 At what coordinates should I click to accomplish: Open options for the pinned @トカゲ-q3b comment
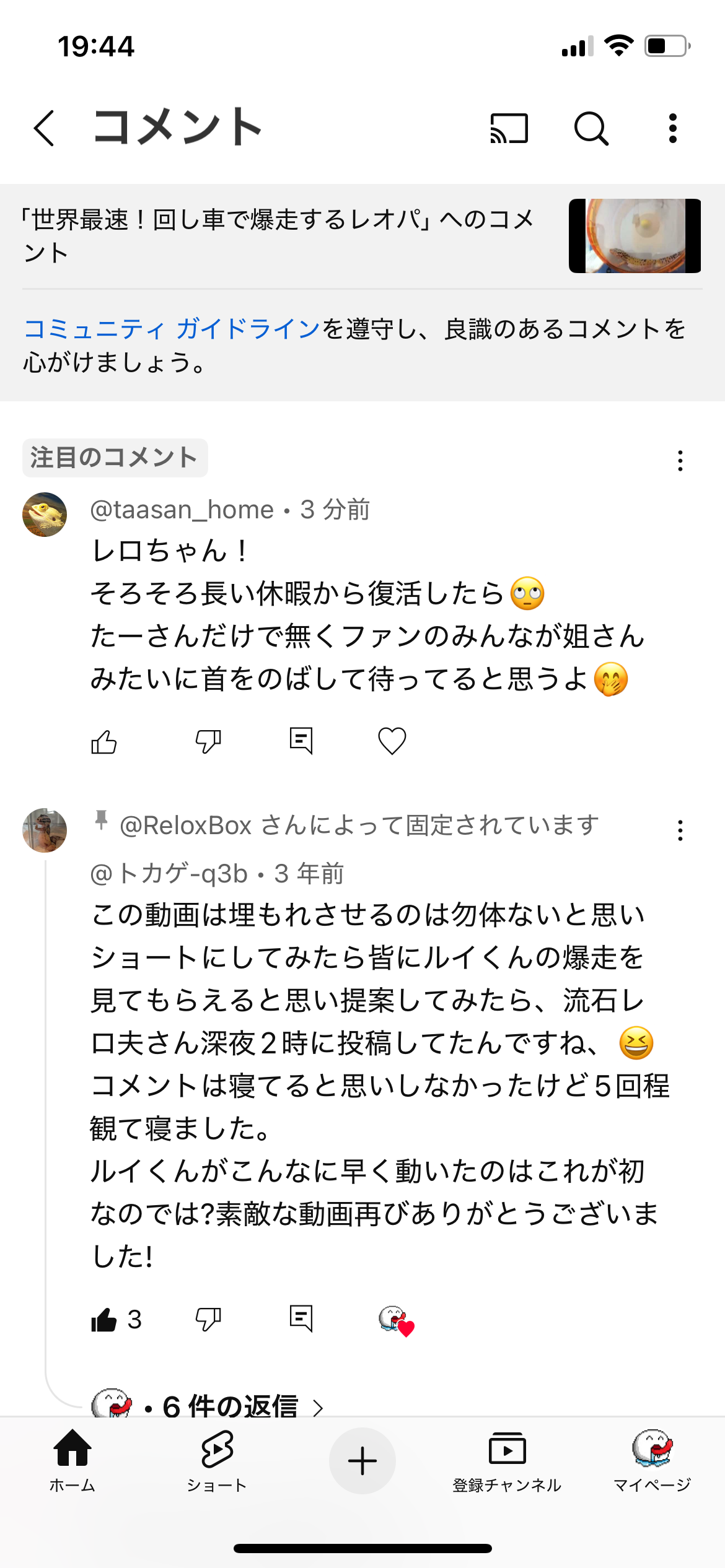[x=680, y=830]
